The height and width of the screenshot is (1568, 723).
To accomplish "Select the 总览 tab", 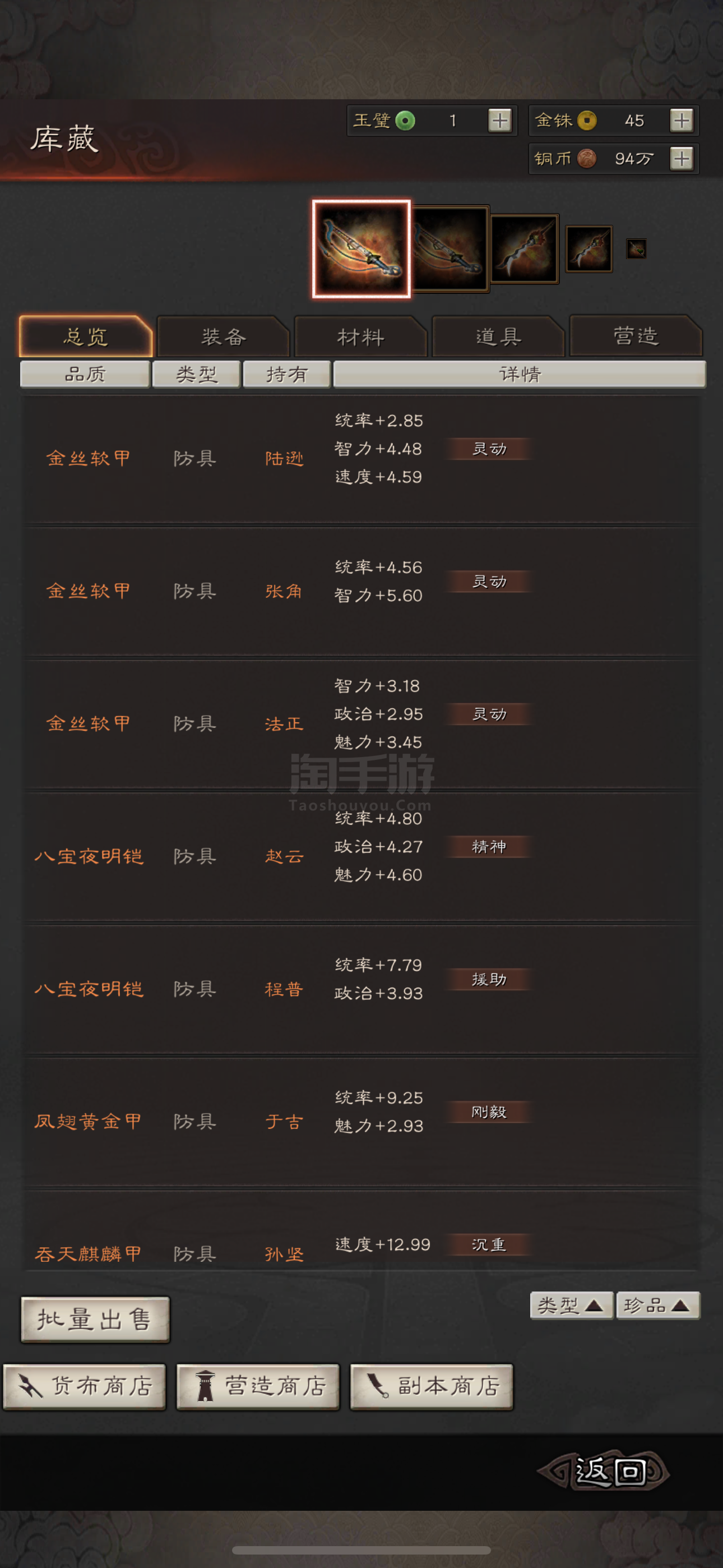I will (x=86, y=336).
